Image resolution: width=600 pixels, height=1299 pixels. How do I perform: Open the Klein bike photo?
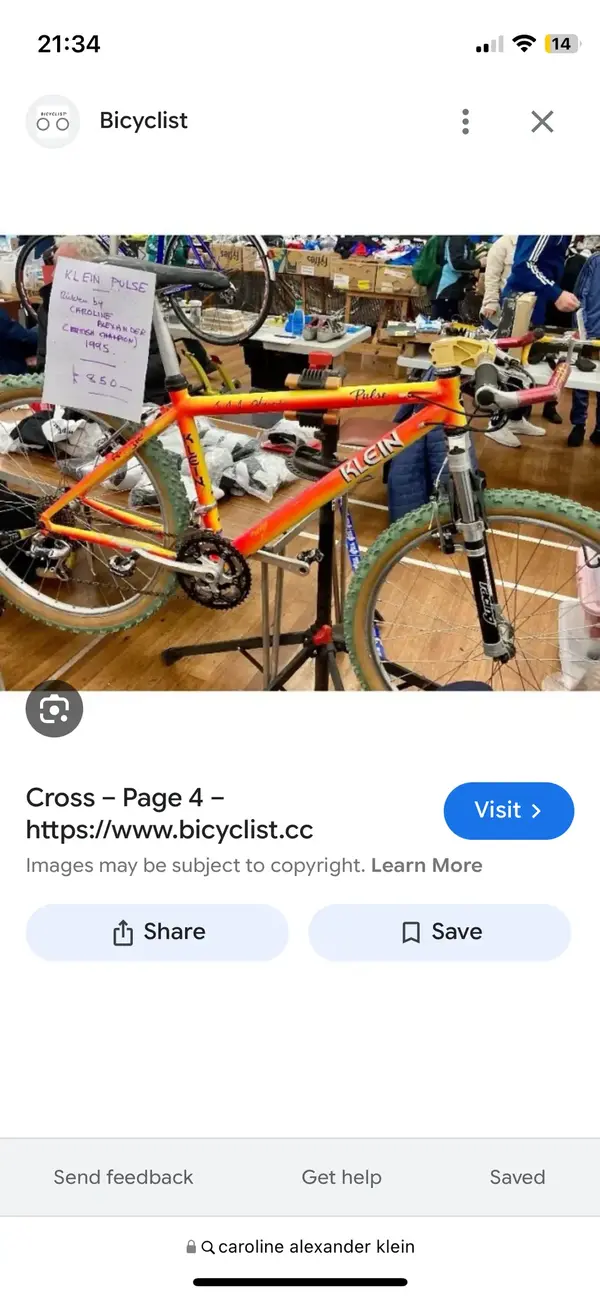300,462
